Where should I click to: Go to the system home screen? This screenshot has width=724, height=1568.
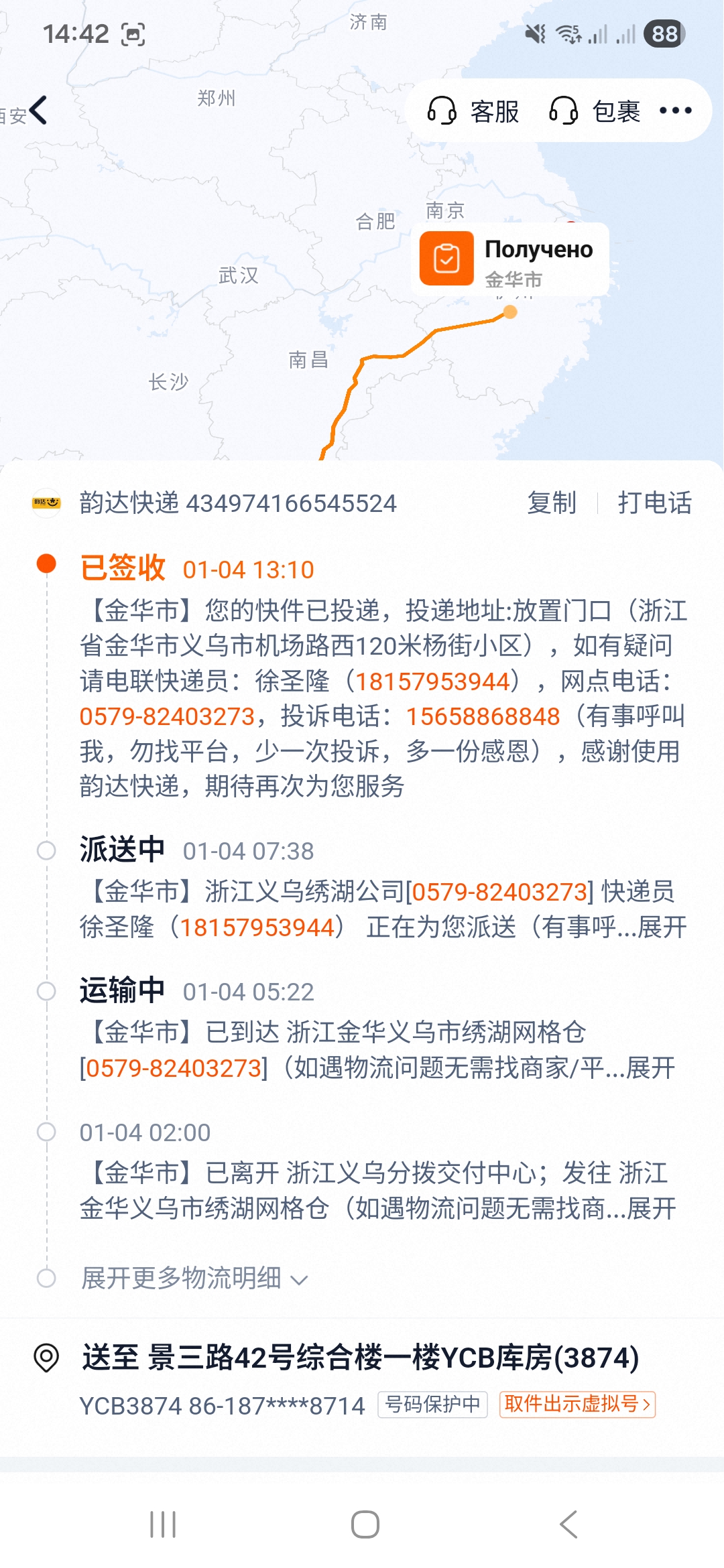coord(365,1524)
